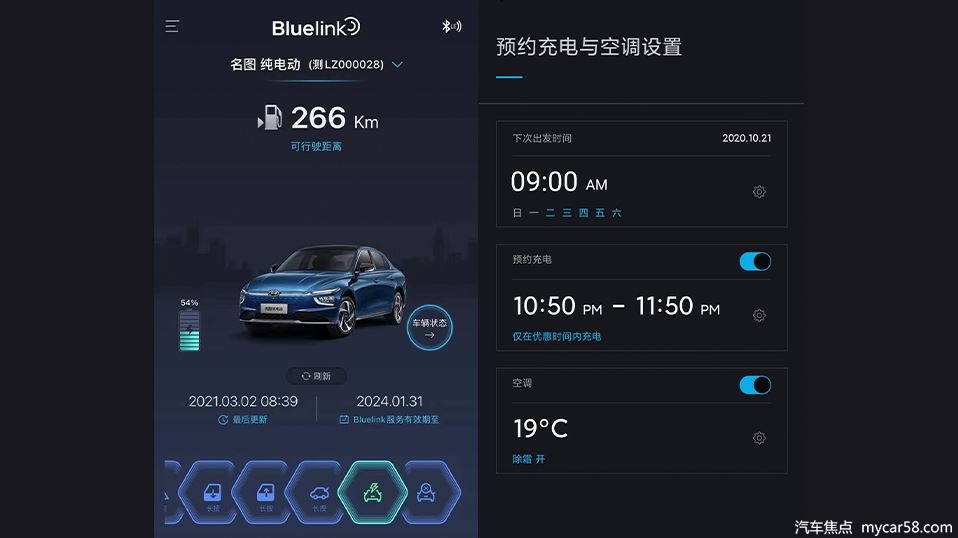Open the hamburger menu
Viewport: 958px width, 538px height.
click(x=172, y=27)
